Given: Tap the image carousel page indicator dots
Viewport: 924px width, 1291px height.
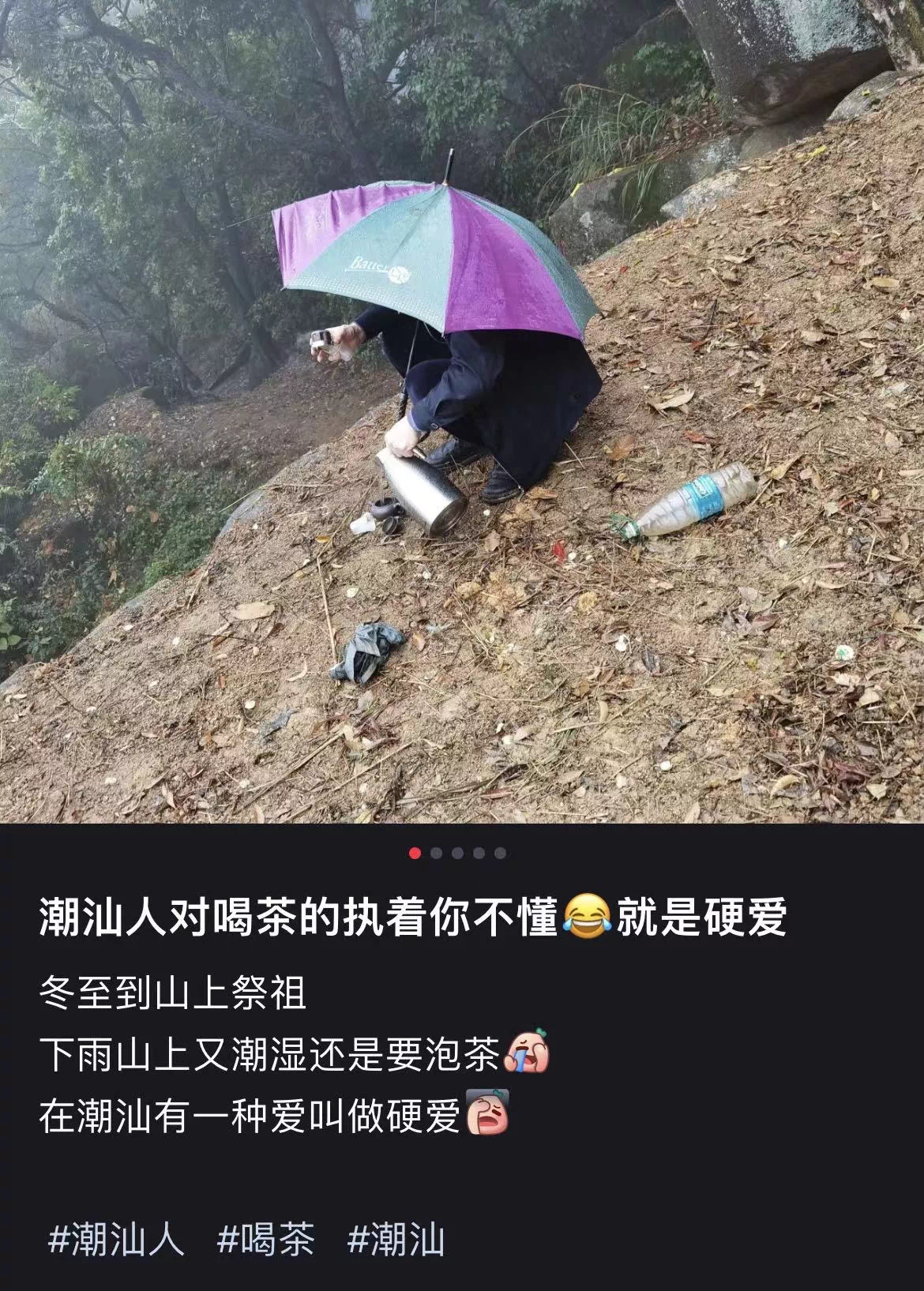Looking at the screenshot, I should pos(457,853).
